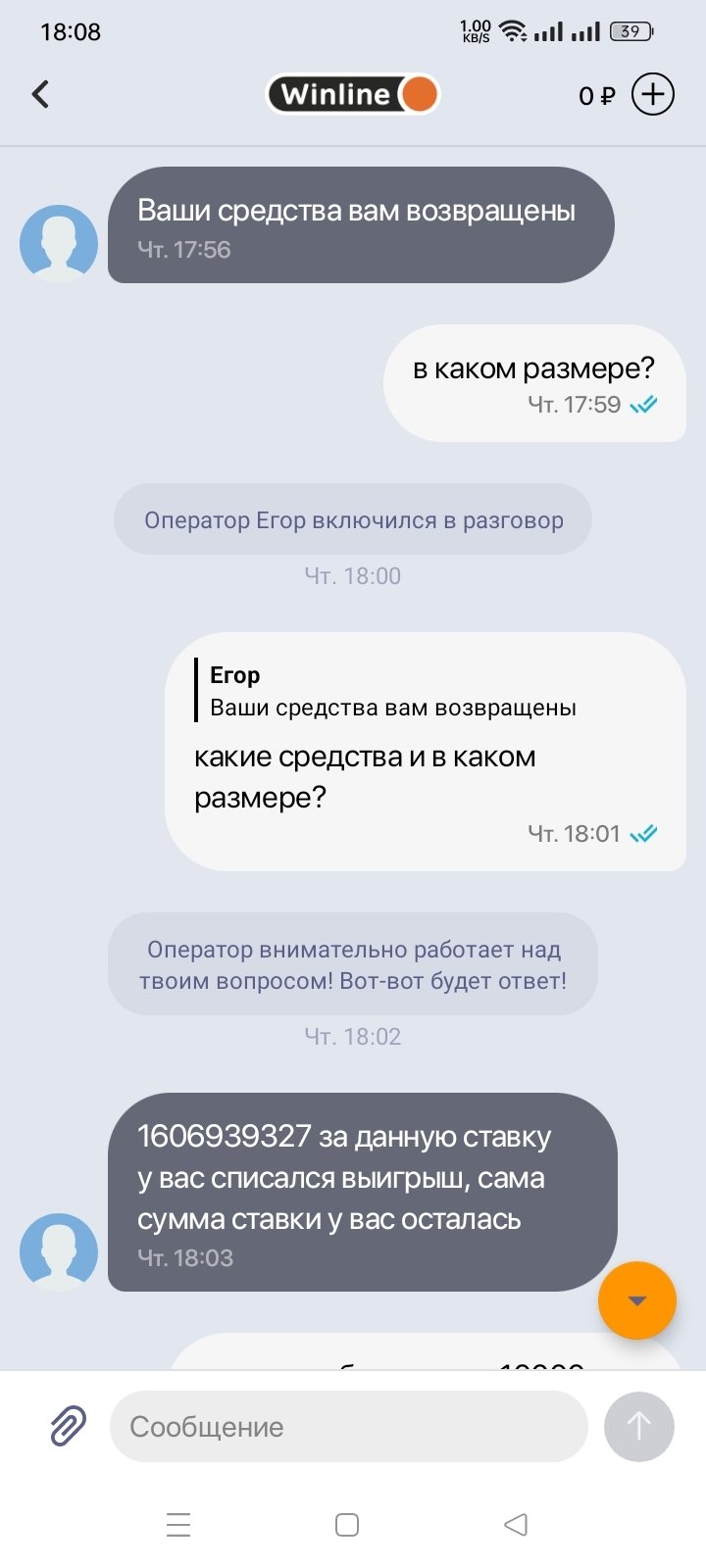This screenshot has height=1568, width=706.
Task: Go to the system home screen
Action: click(347, 1525)
